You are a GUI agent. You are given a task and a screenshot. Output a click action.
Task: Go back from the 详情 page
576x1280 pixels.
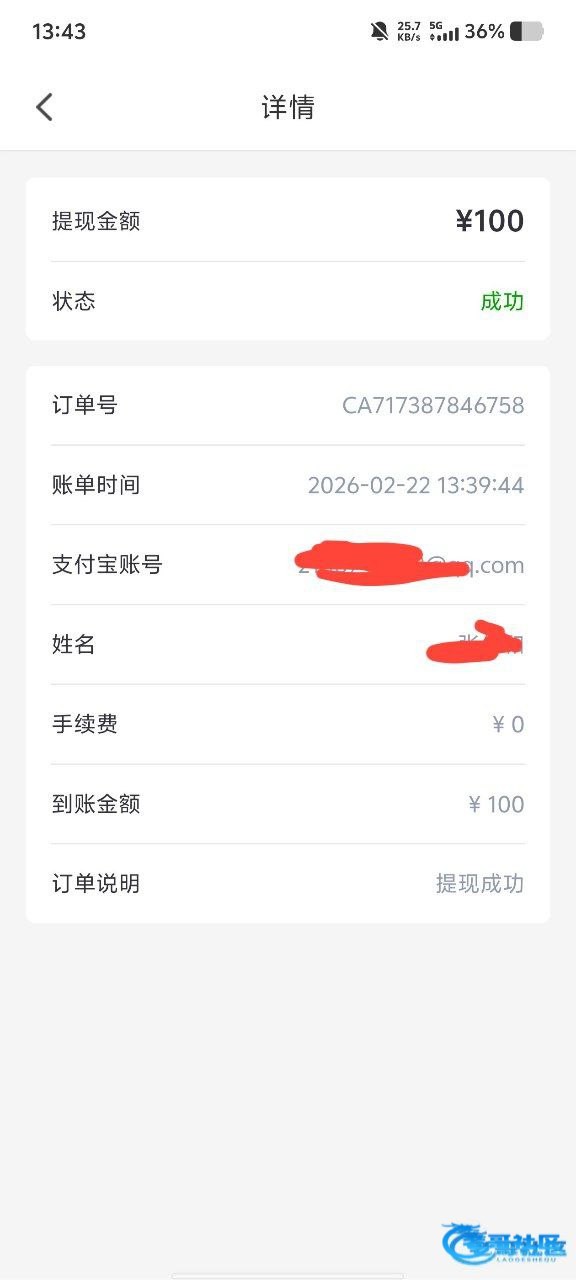pyautogui.click(x=44, y=107)
